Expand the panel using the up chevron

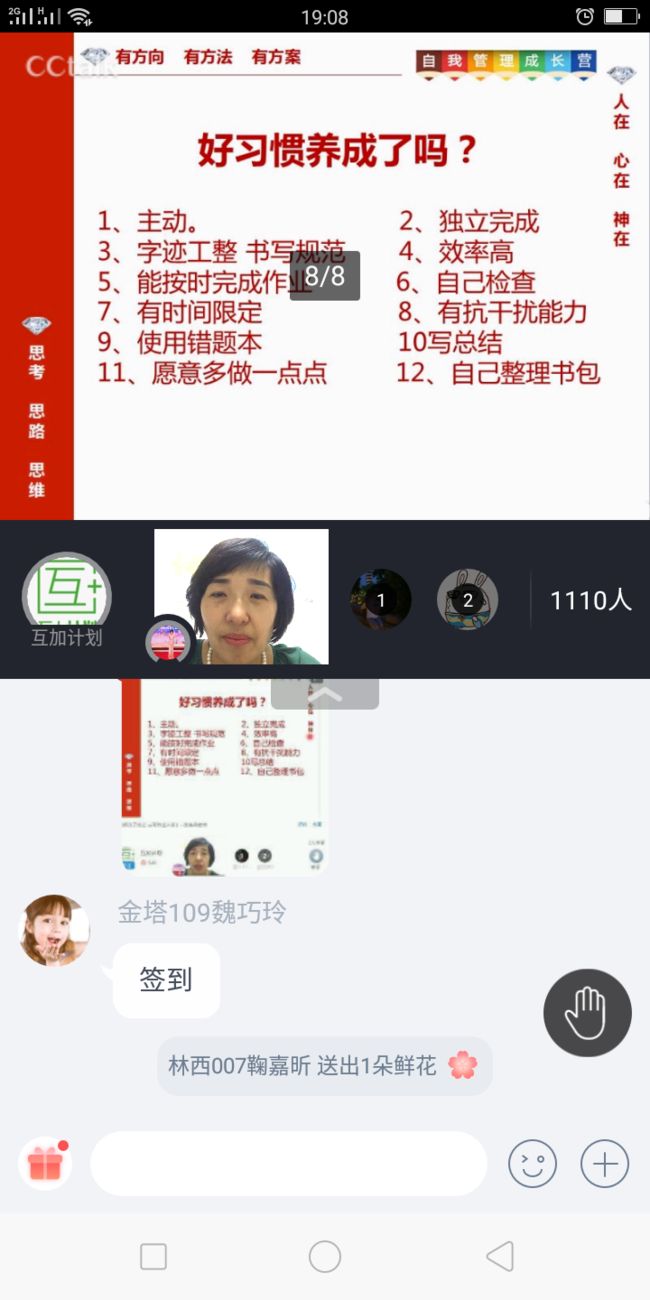(x=325, y=694)
